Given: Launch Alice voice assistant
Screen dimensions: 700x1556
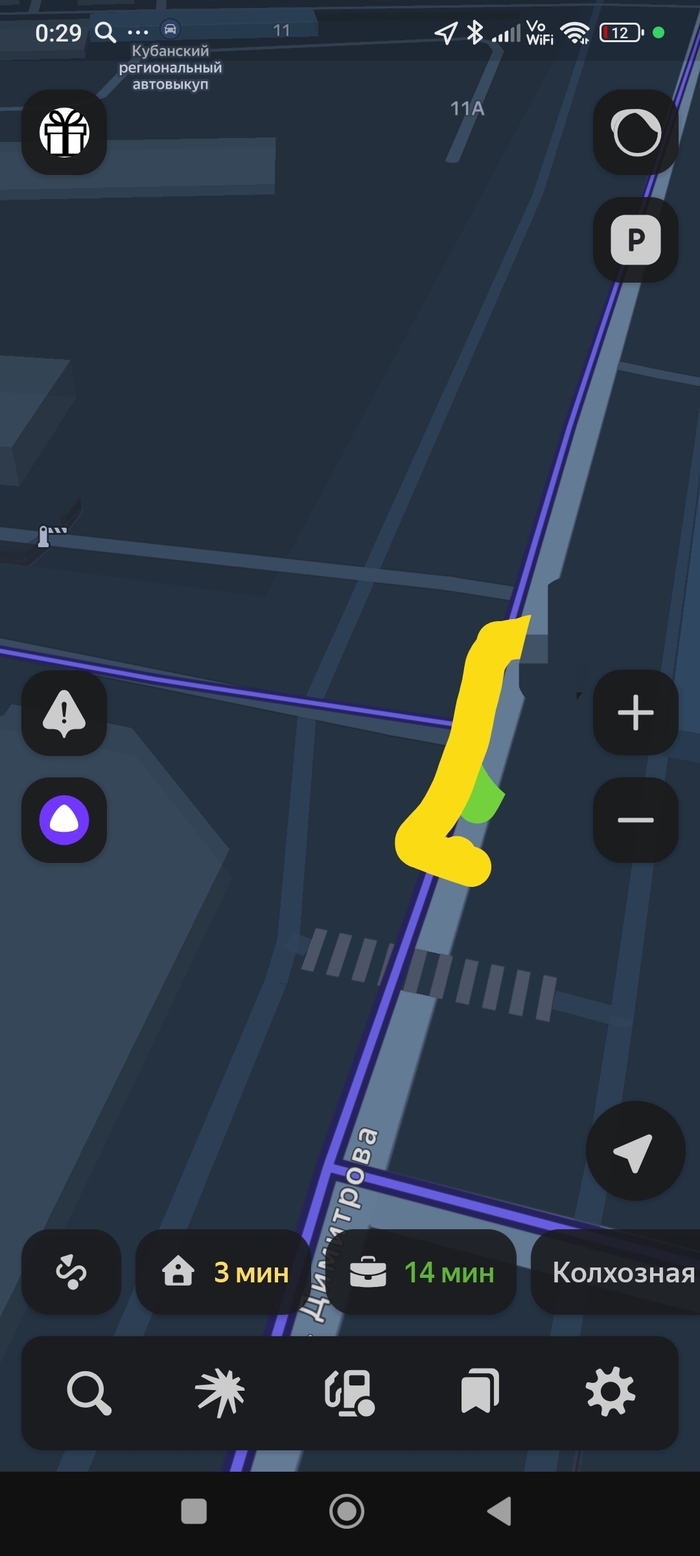Looking at the screenshot, I should click(64, 821).
